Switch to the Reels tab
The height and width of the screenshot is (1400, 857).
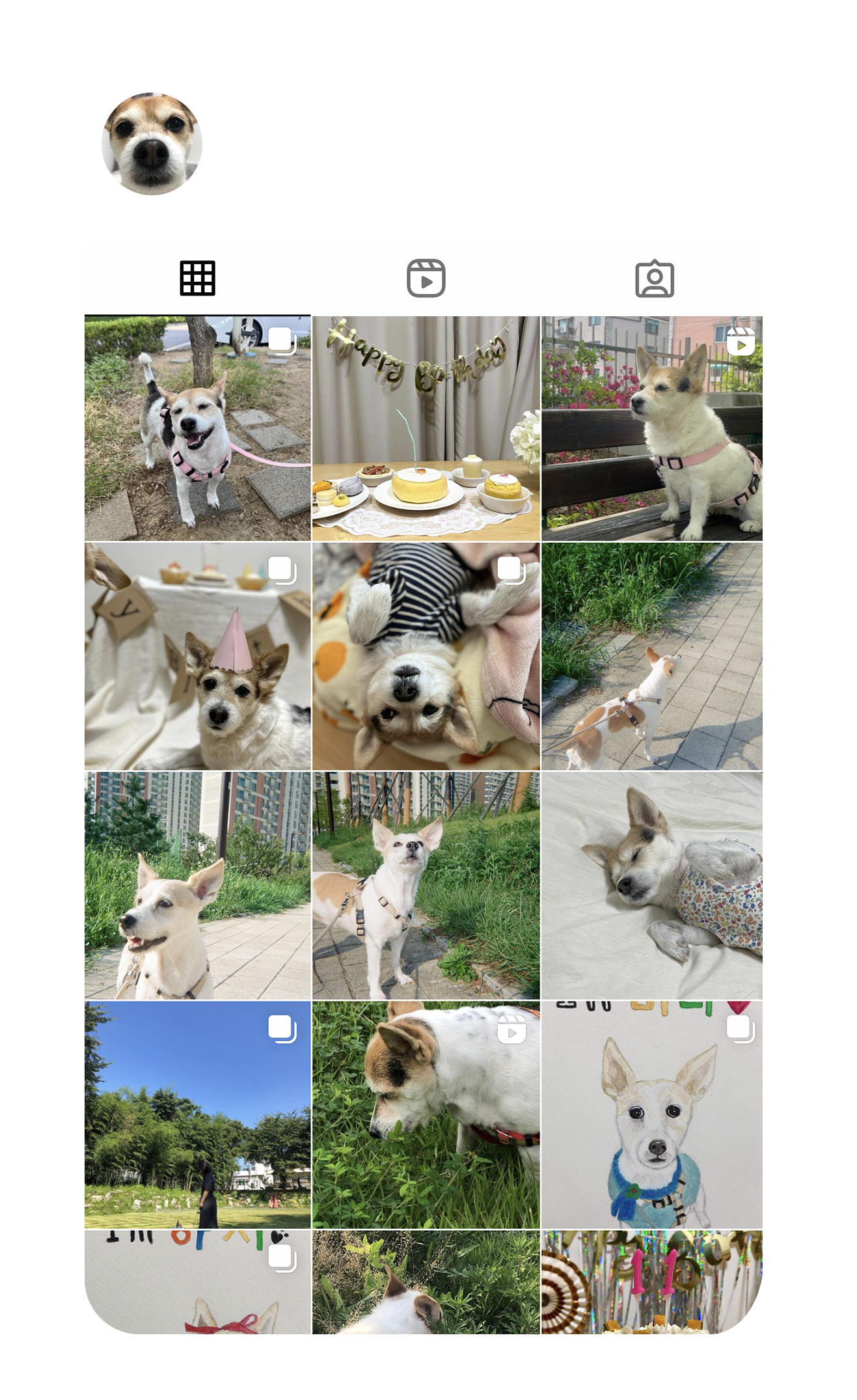[426, 279]
